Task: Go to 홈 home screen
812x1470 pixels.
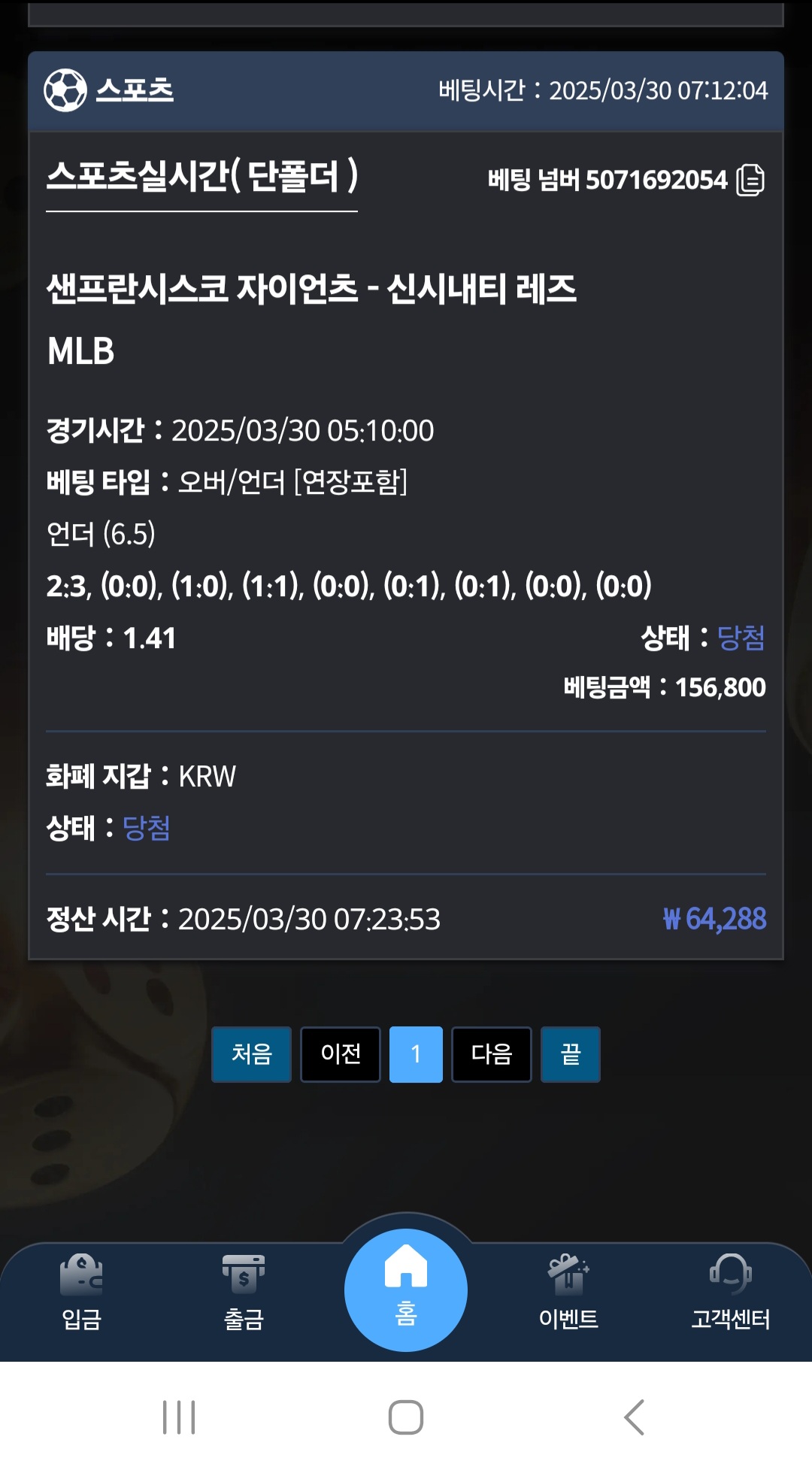Action: tap(406, 1290)
